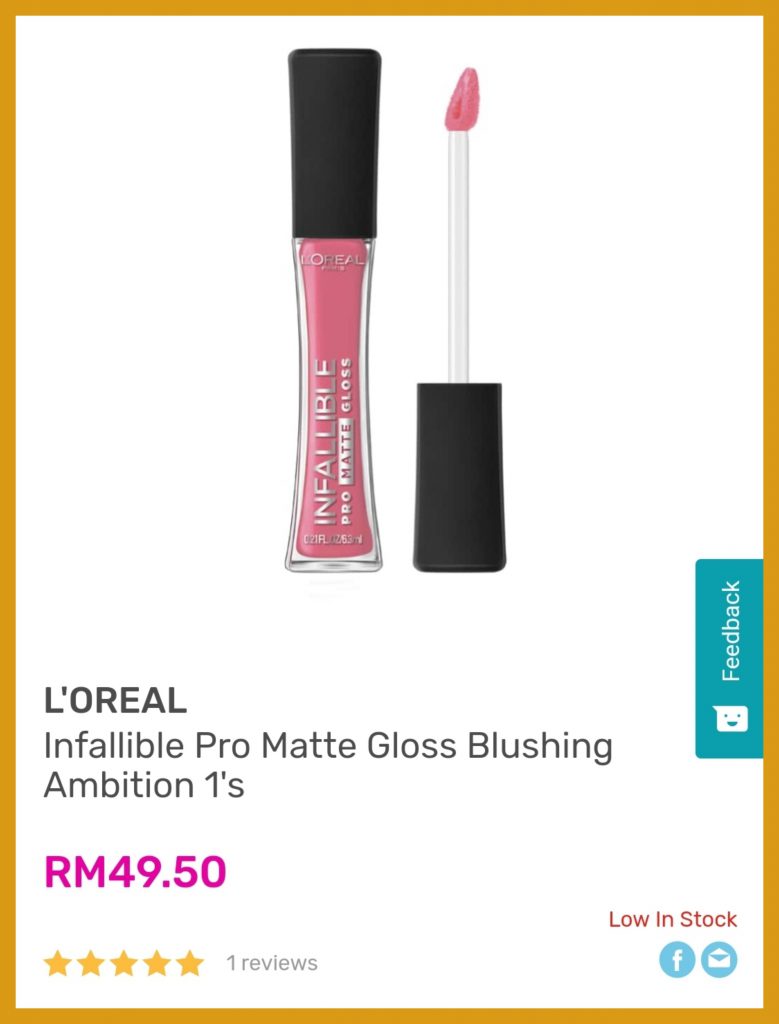The image size is (779, 1024).
Task: Share product via email icon
Action: click(719, 961)
